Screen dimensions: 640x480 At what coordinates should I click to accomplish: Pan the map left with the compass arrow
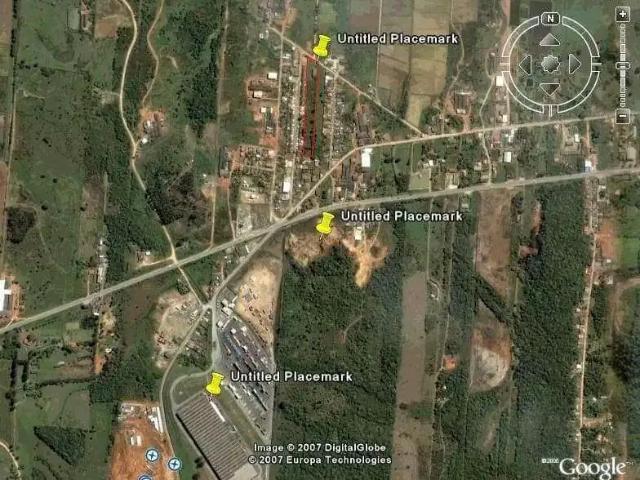coord(525,64)
